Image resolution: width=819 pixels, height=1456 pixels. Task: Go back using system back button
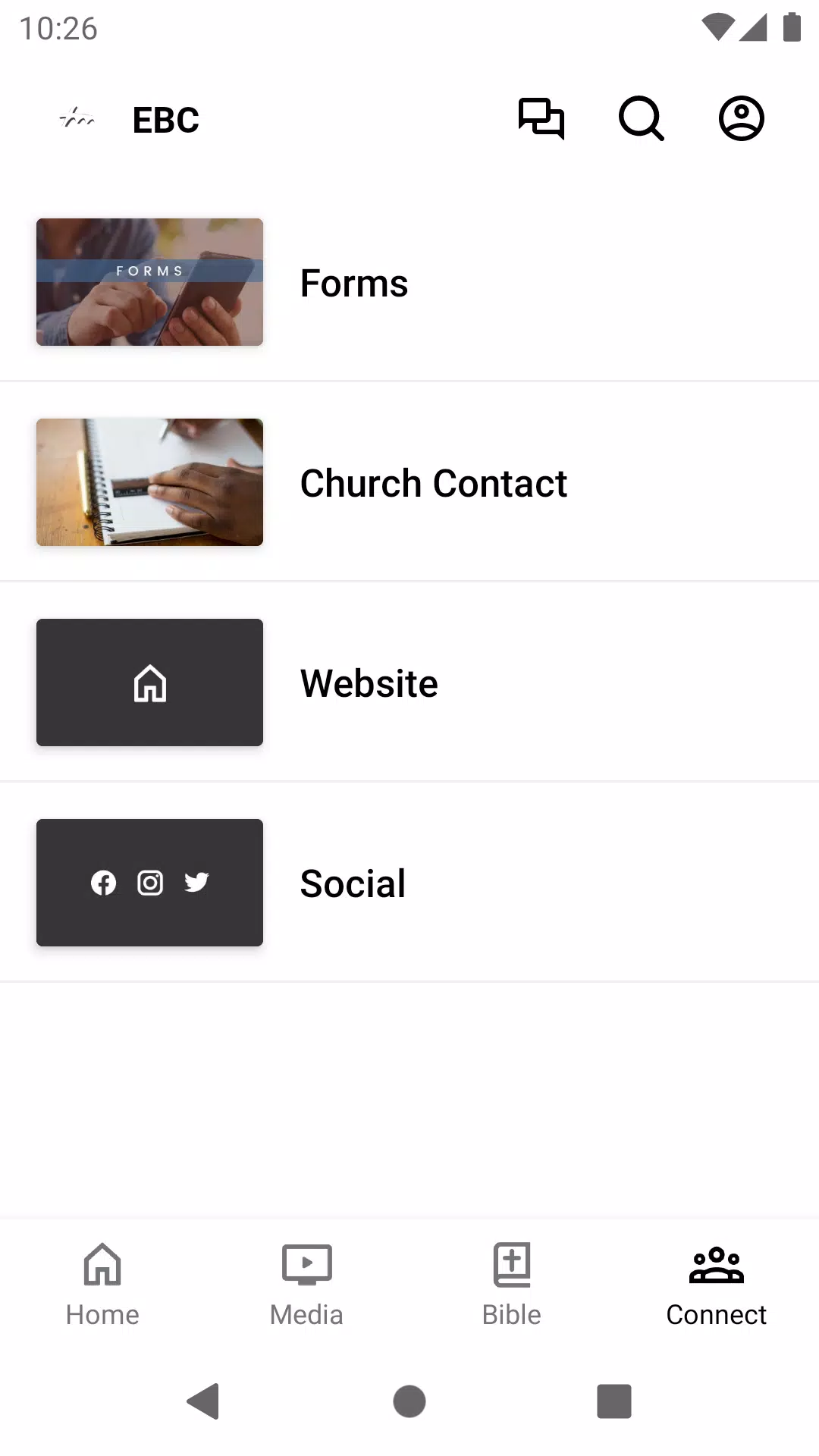(x=203, y=1401)
